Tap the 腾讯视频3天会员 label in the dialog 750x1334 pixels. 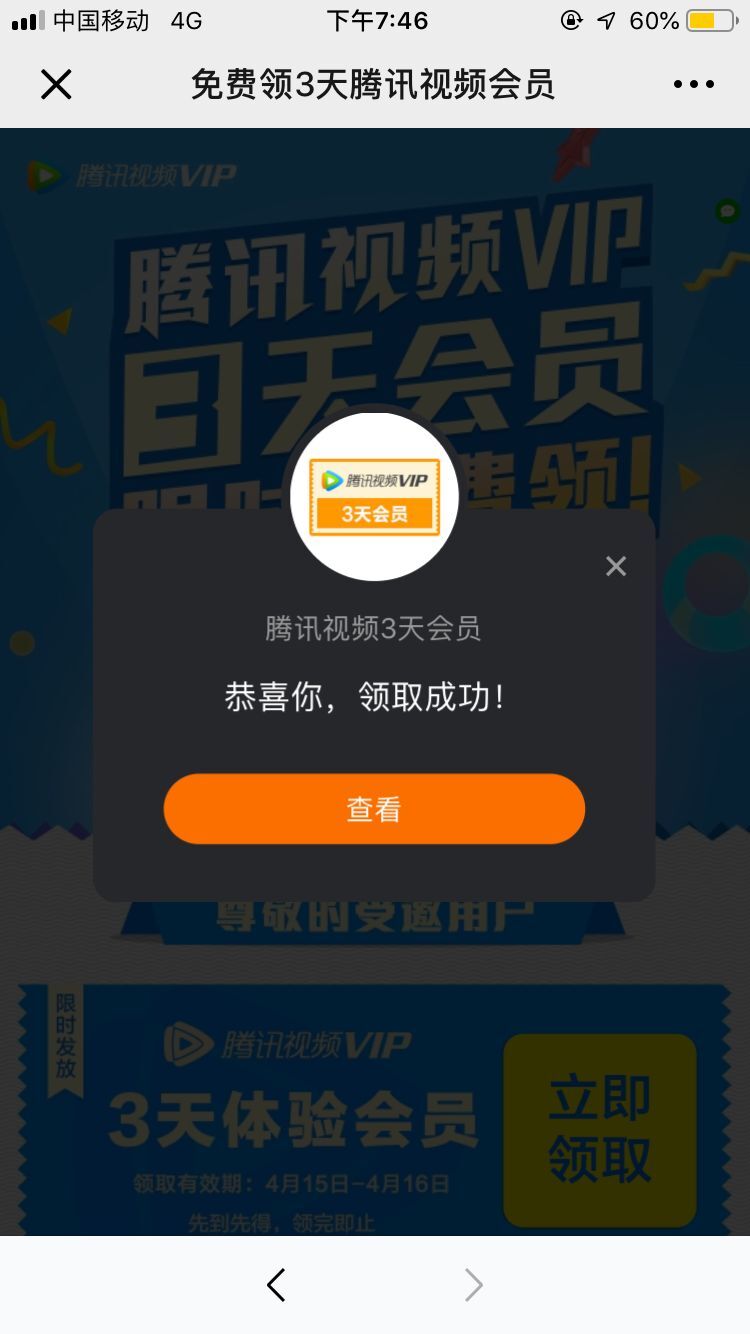pyautogui.click(x=375, y=628)
